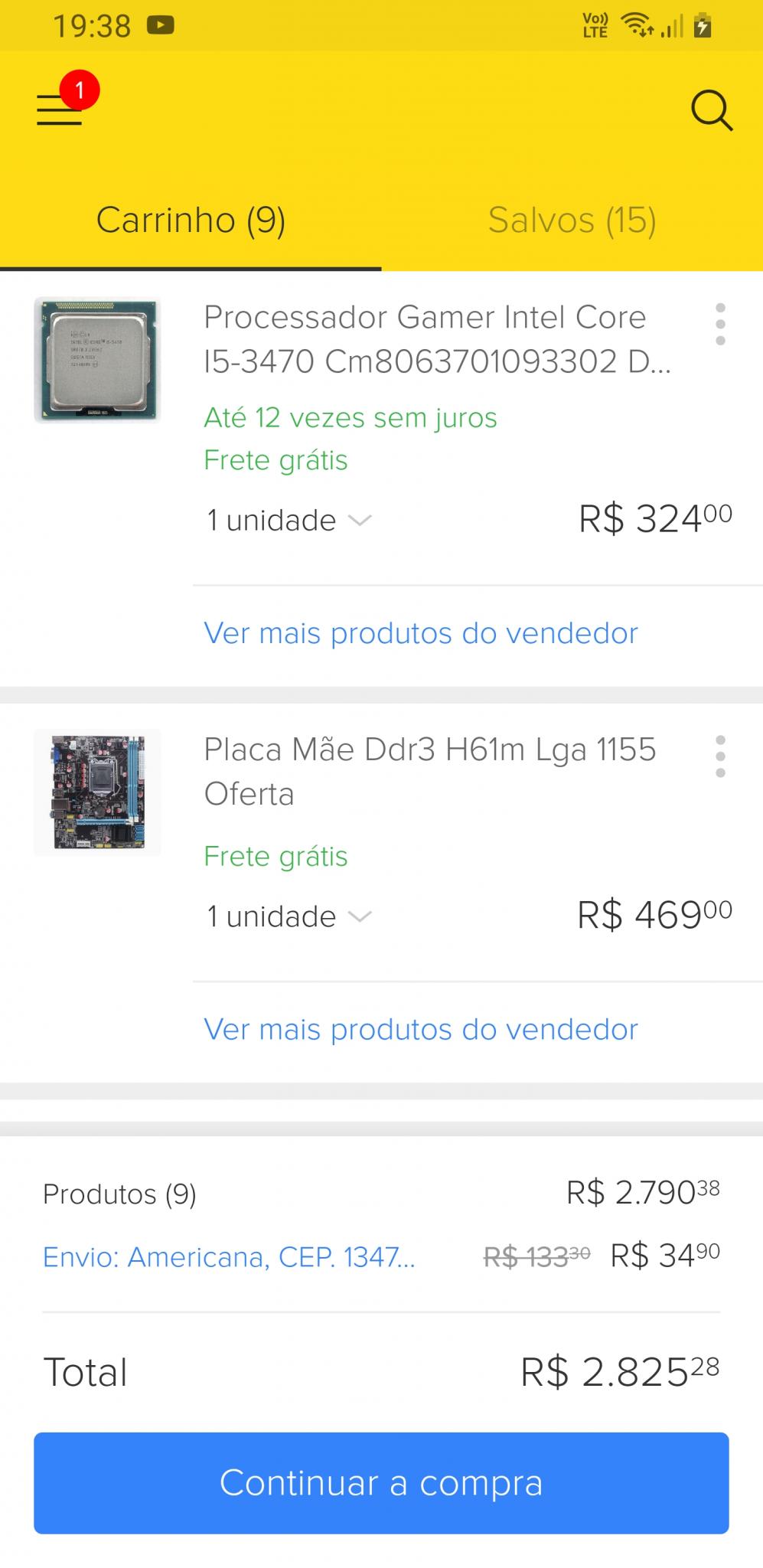763x1568 pixels.
Task: Tap Continuar a compra button
Action: click(381, 1483)
